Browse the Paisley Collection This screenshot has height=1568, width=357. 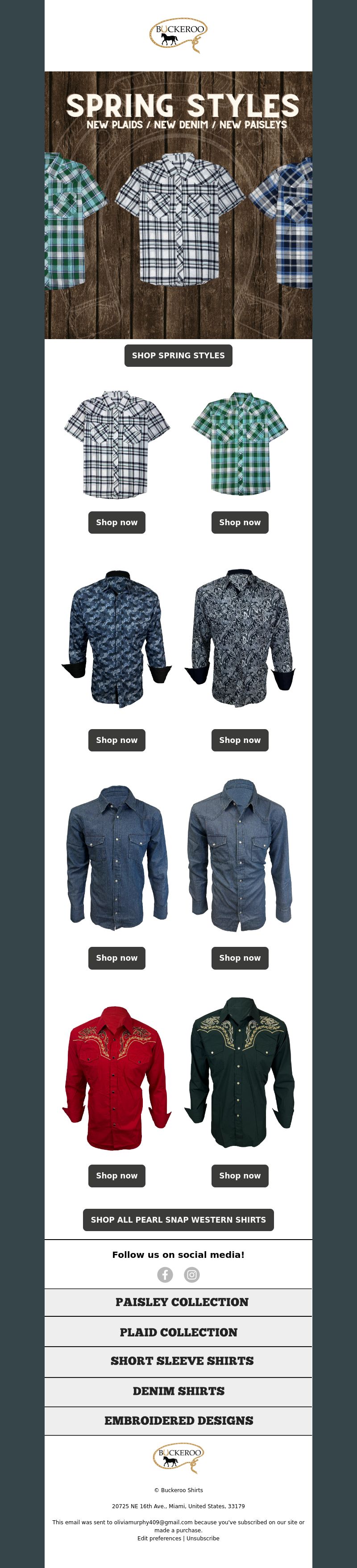coord(182,1302)
